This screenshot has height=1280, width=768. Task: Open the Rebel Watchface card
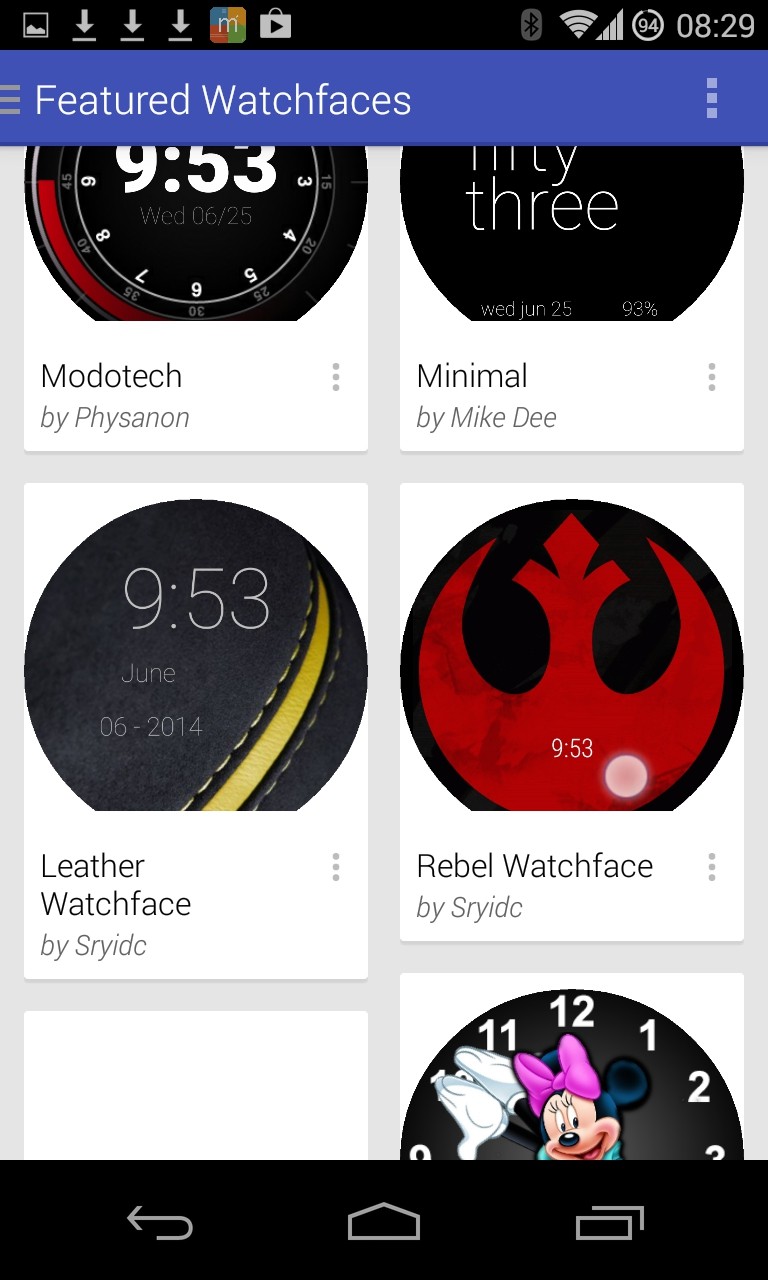click(x=572, y=712)
